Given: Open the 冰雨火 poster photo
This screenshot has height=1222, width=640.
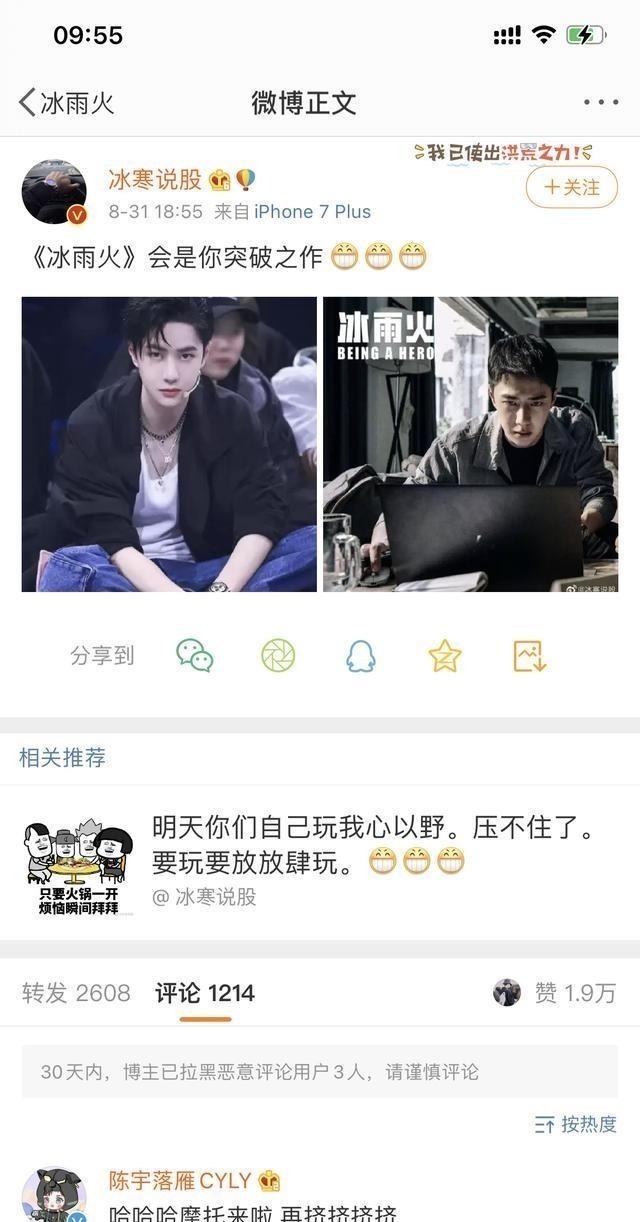Looking at the screenshot, I should pos(470,444).
